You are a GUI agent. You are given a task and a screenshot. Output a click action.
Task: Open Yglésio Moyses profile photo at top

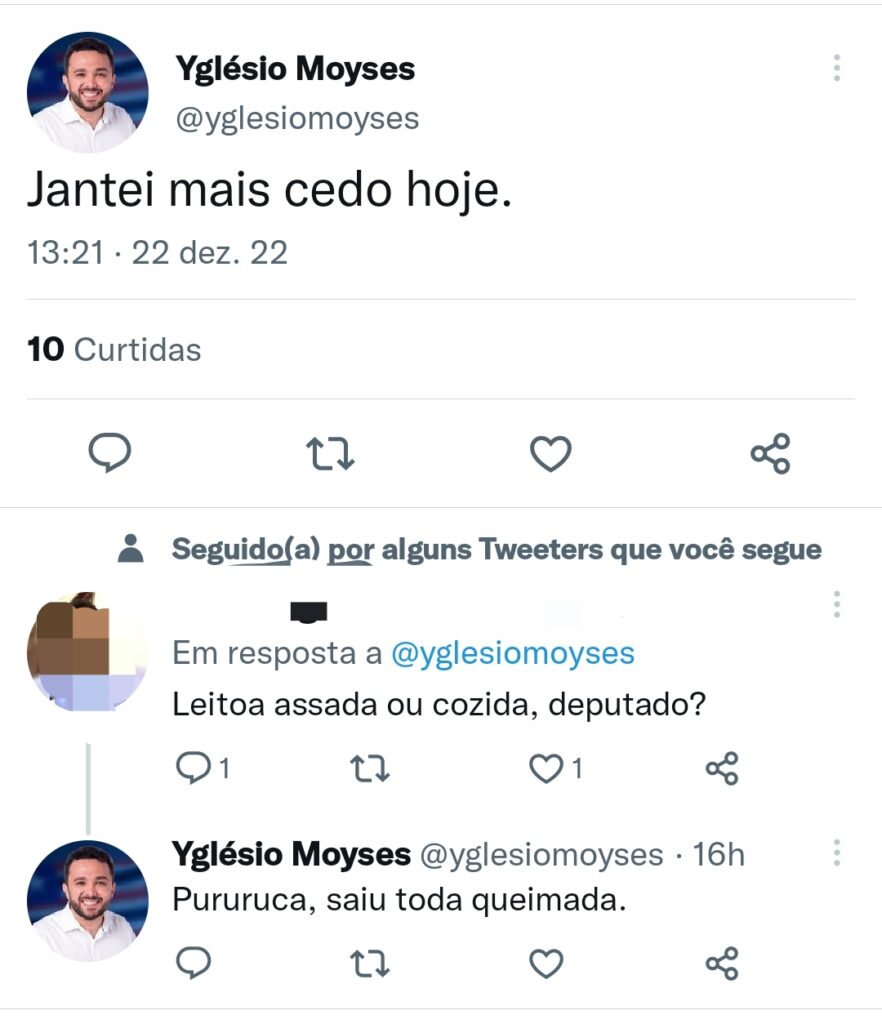coord(87,92)
